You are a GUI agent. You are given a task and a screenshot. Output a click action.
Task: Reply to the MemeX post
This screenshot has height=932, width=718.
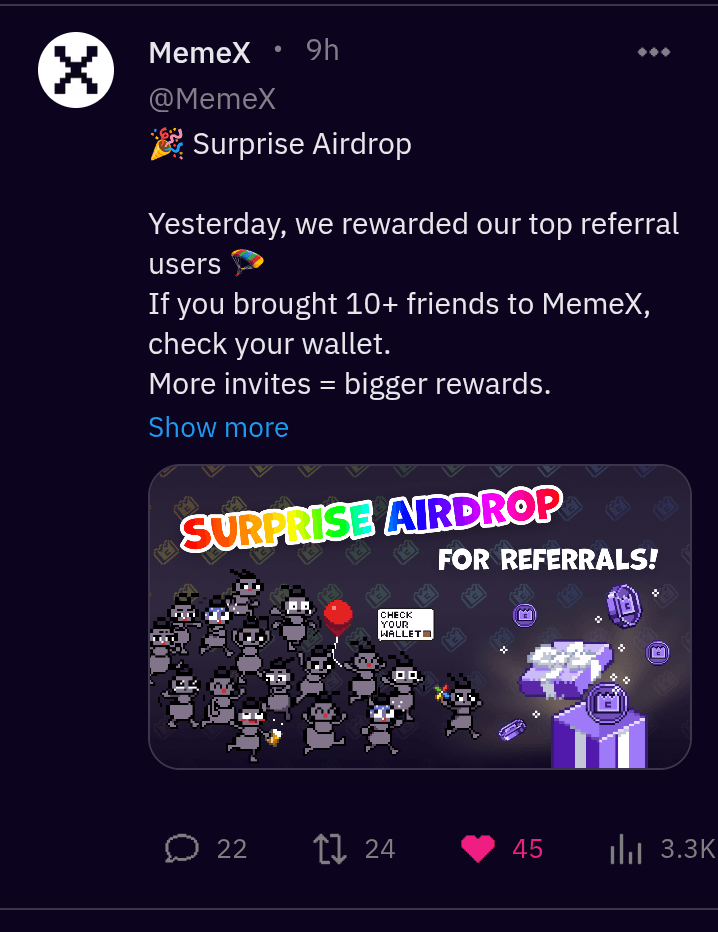182,849
